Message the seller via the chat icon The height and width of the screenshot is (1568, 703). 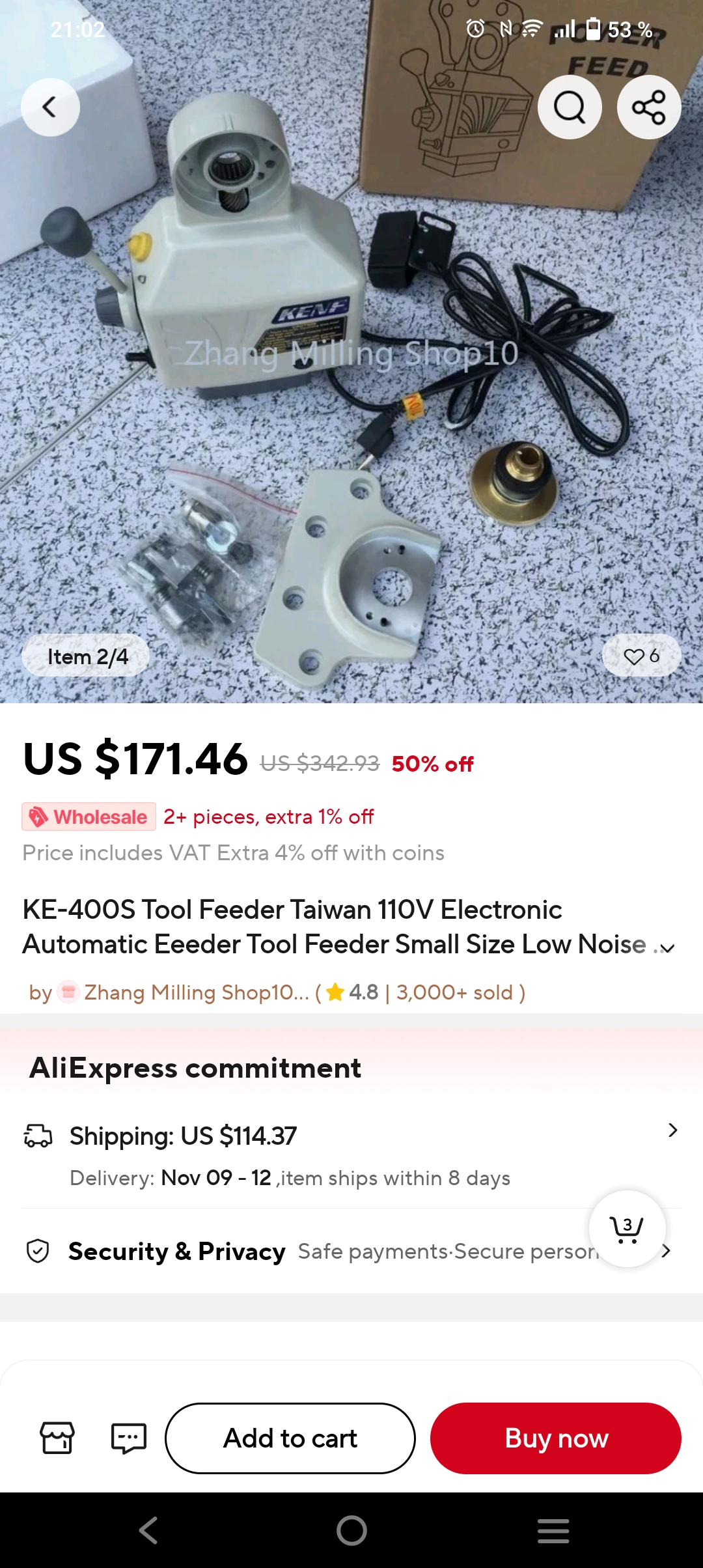(x=128, y=1438)
